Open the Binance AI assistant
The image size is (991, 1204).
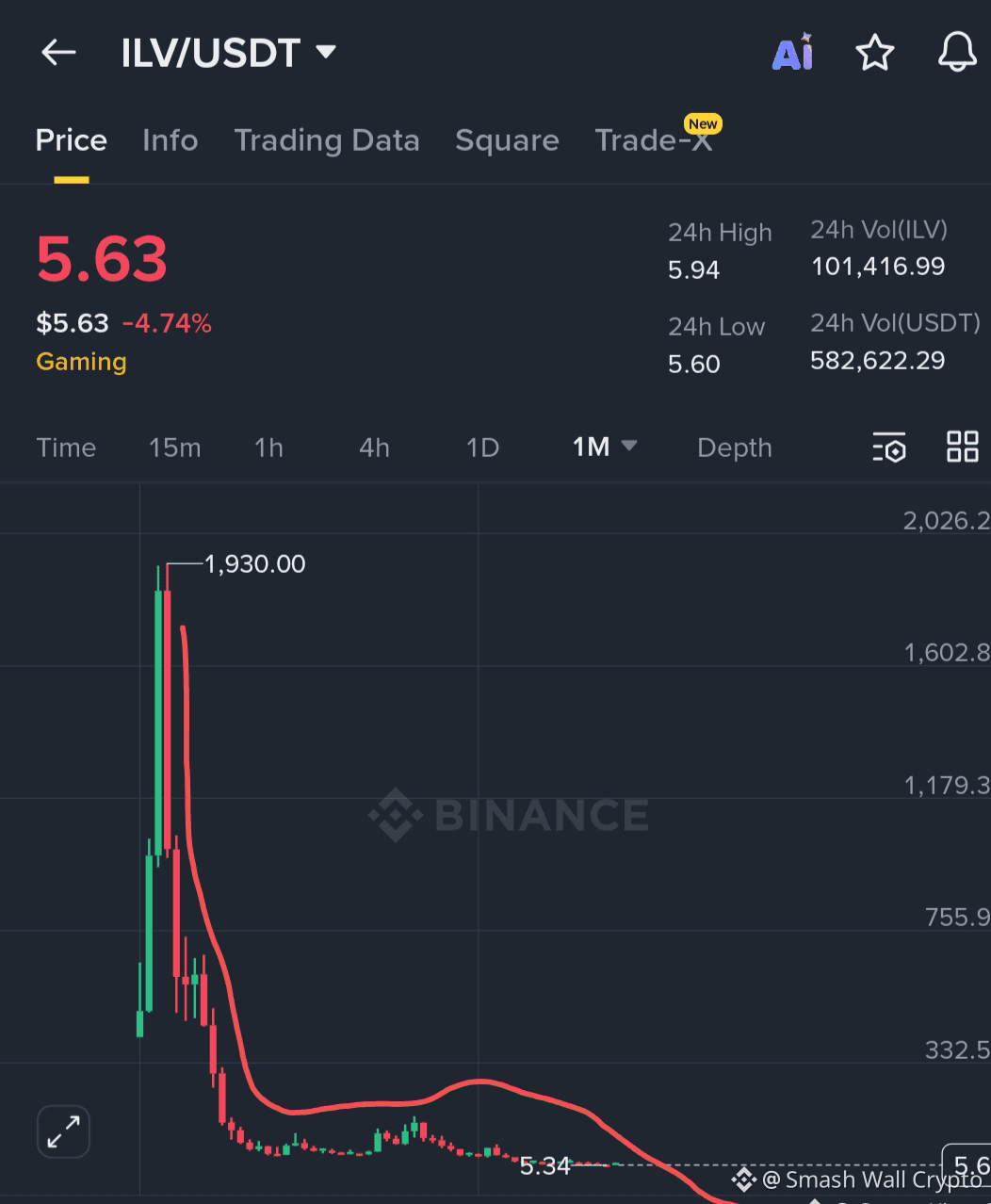pyautogui.click(x=792, y=54)
